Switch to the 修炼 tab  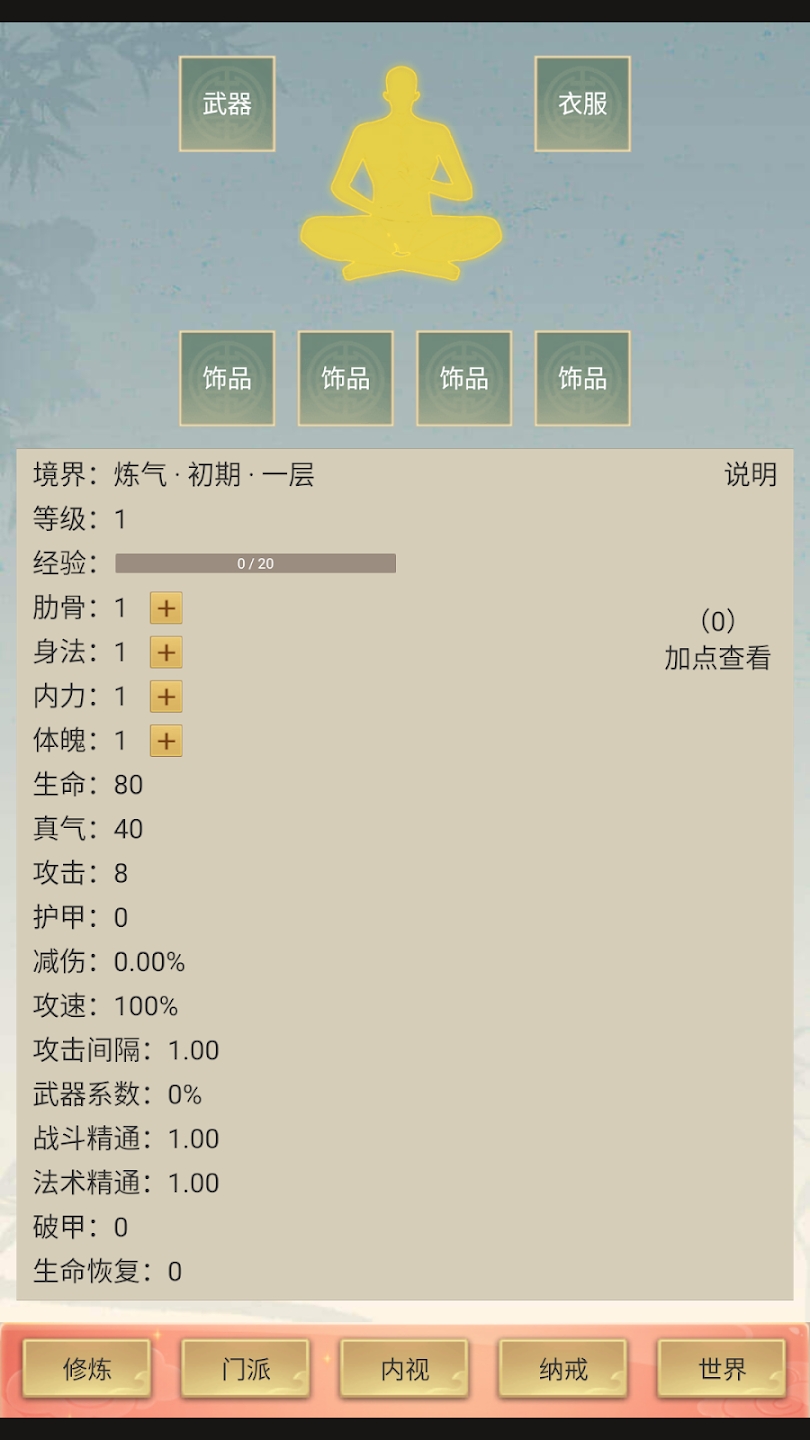[87, 1369]
